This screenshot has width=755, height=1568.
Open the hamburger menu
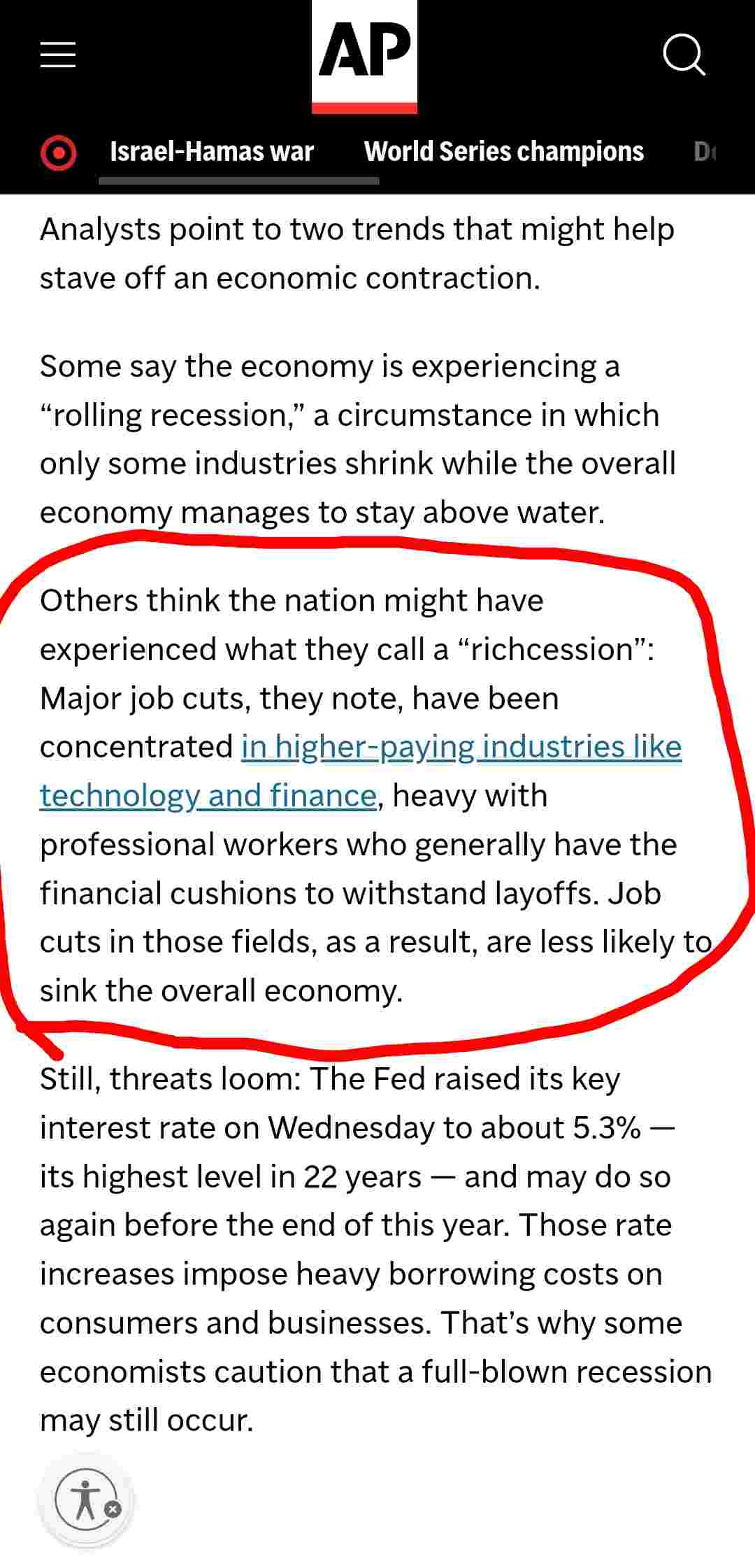pyautogui.click(x=58, y=55)
